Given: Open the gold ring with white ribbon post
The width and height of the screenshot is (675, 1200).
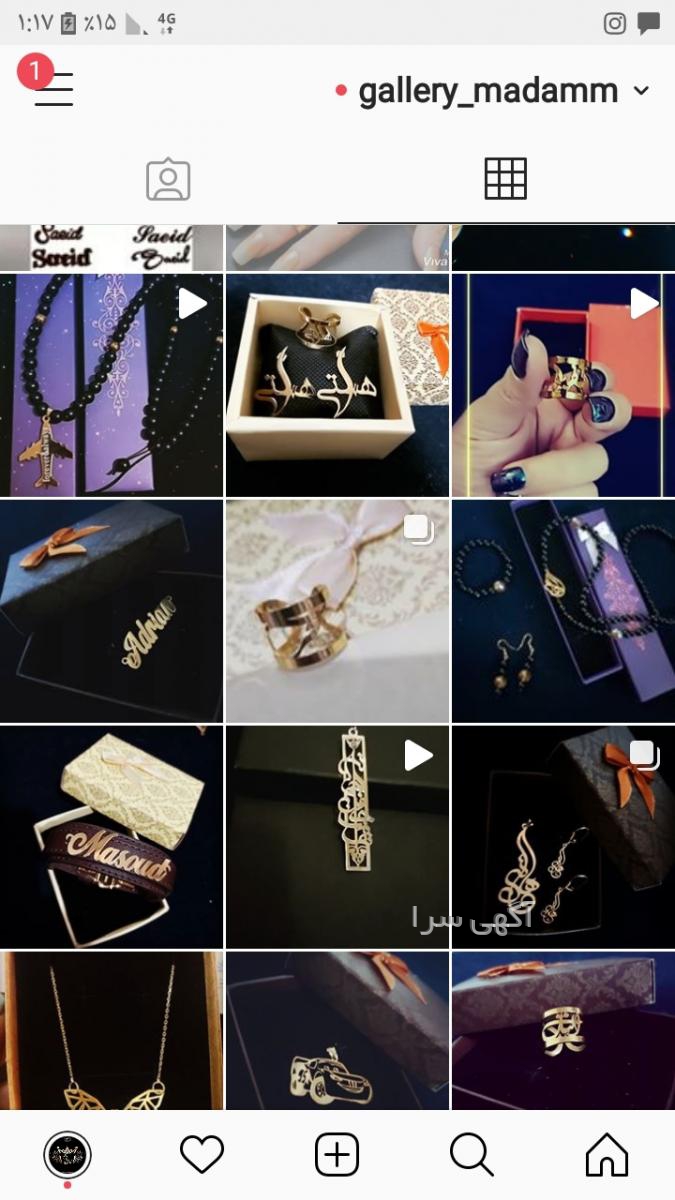Looking at the screenshot, I should point(337,611).
